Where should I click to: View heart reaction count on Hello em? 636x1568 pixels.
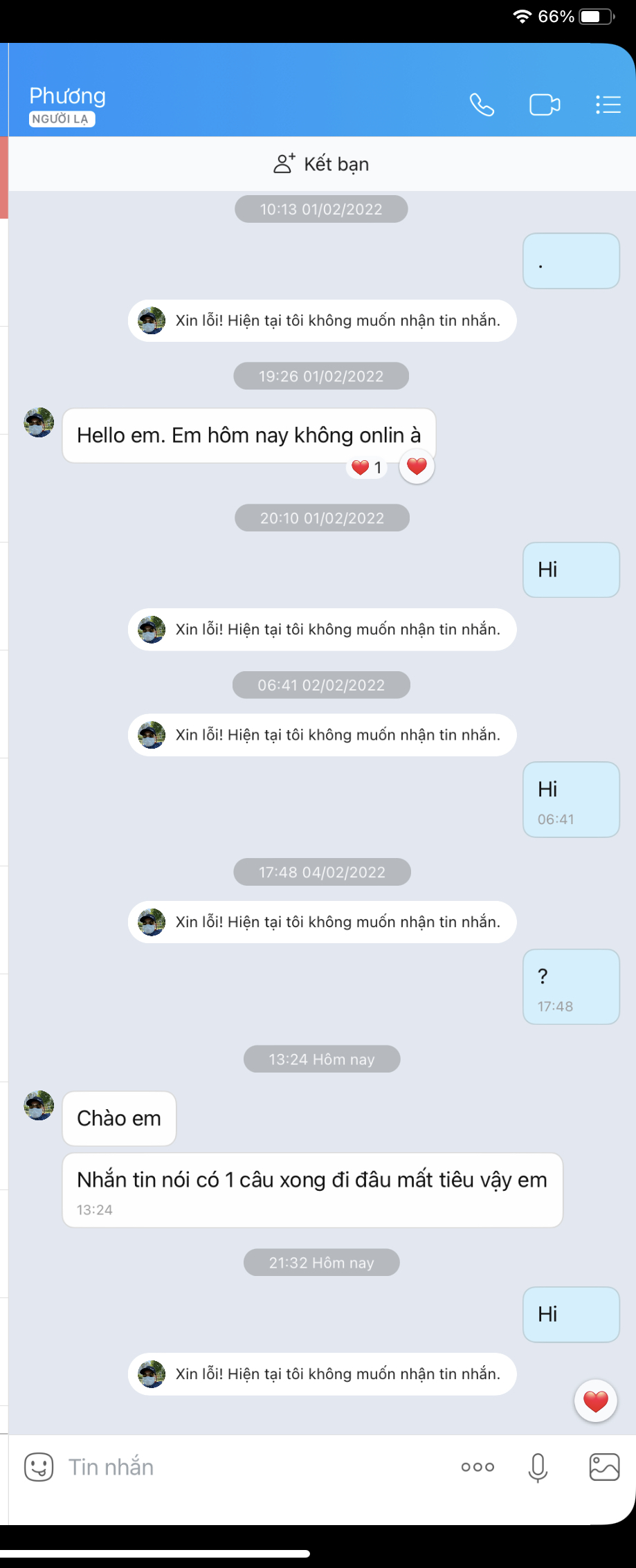coord(367,468)
